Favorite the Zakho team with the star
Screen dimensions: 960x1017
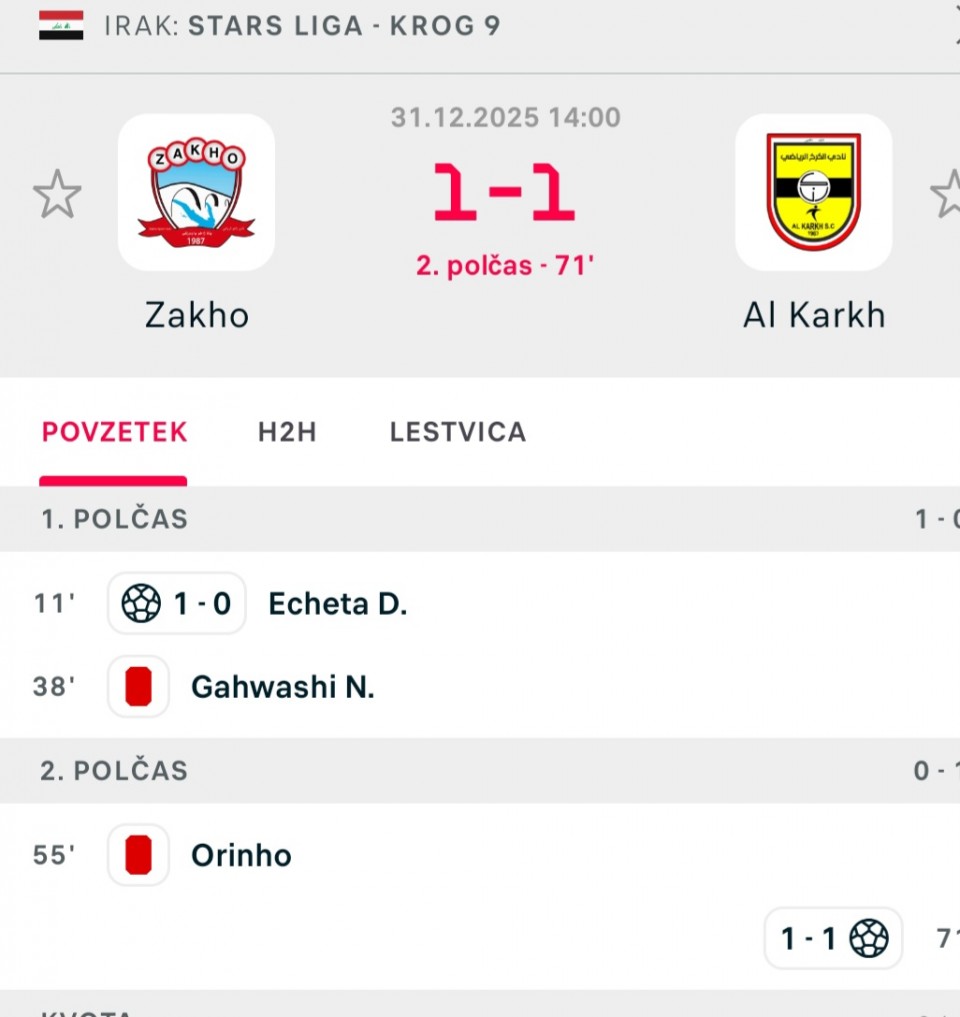pos(57,194)
